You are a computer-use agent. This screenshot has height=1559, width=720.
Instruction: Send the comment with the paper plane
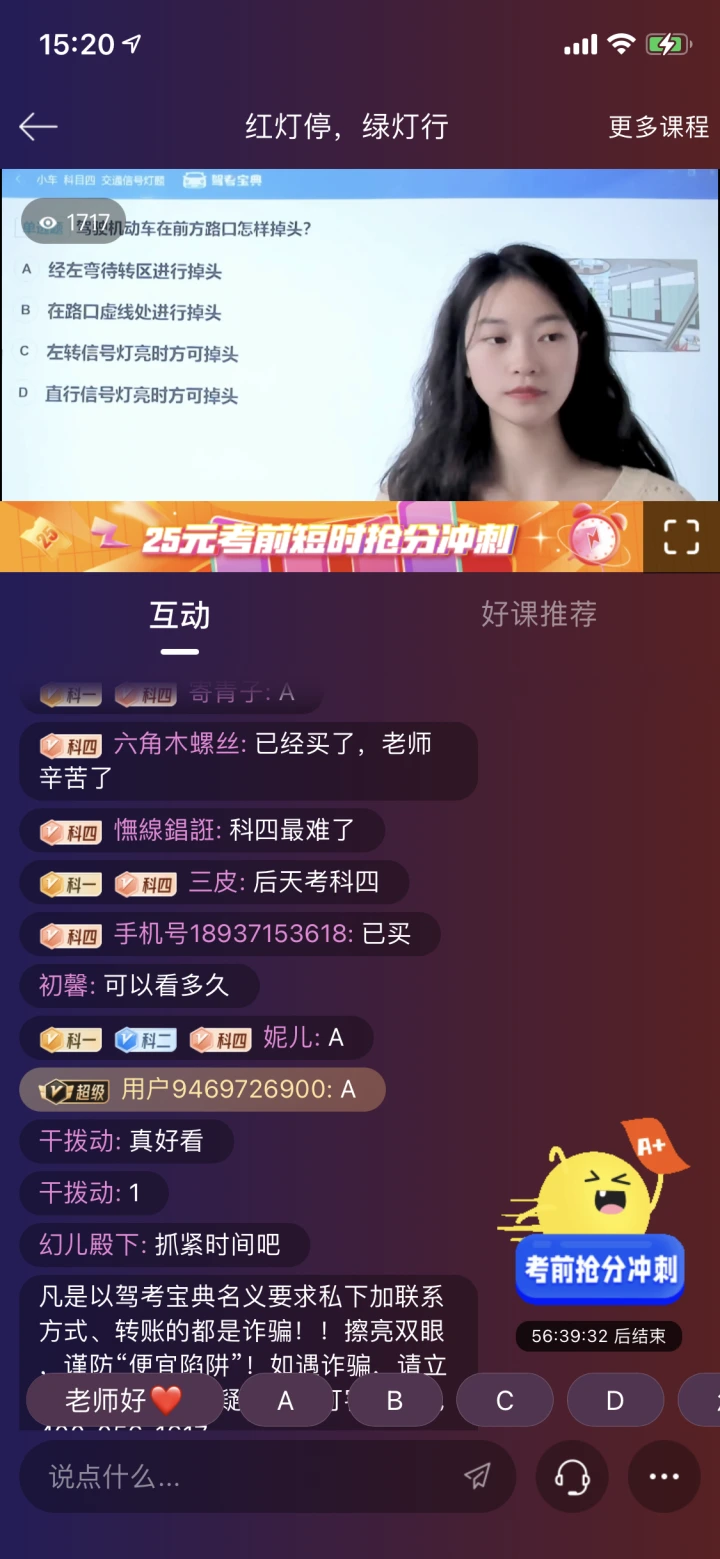point(478,1476)
